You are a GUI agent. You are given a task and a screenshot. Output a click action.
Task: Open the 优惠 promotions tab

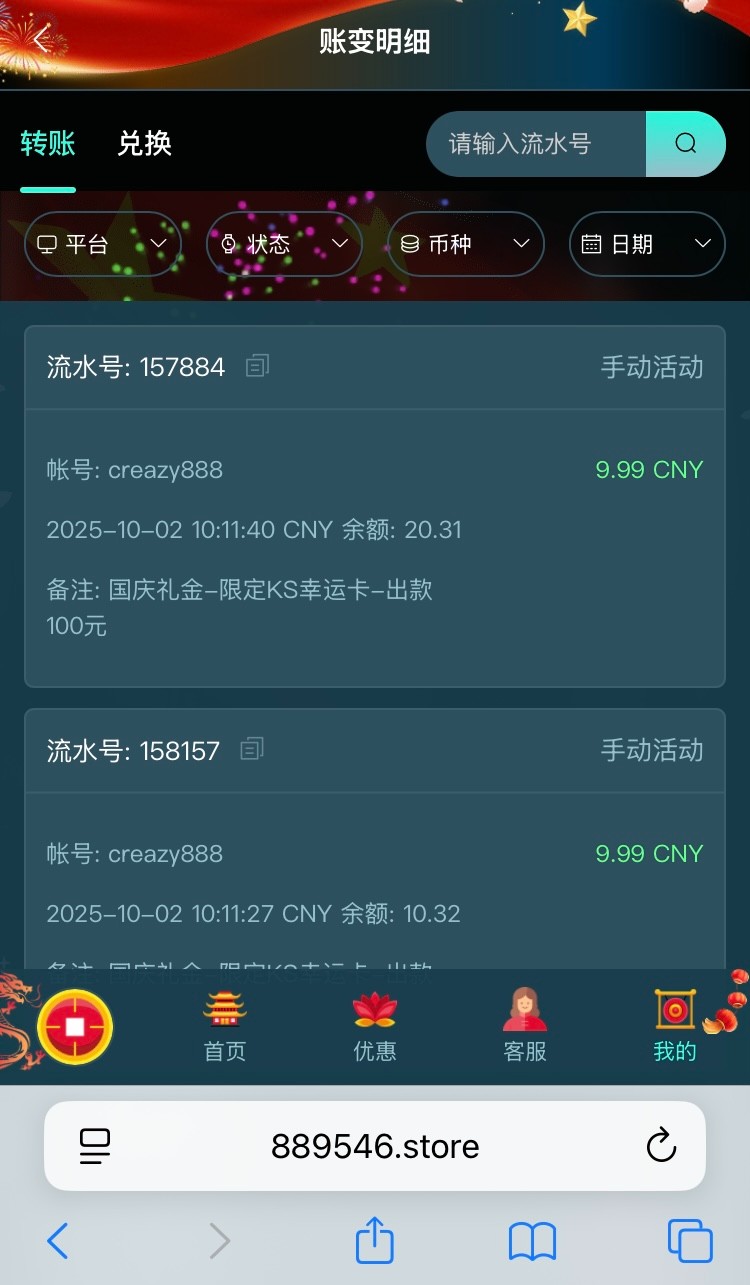coord(375,1027)
